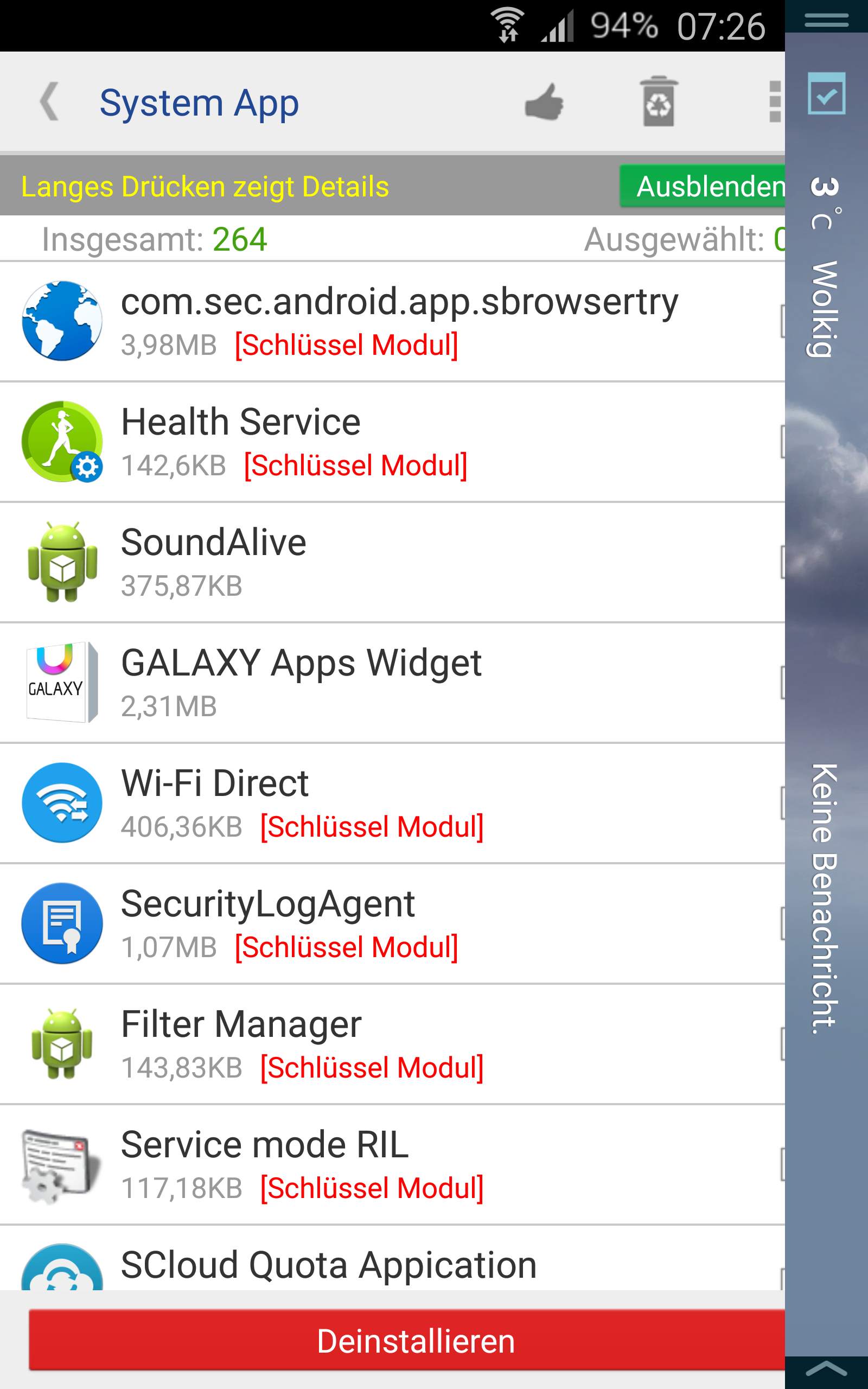Open the overflow menu
868x1389 pixels.
tap(775, 101)
